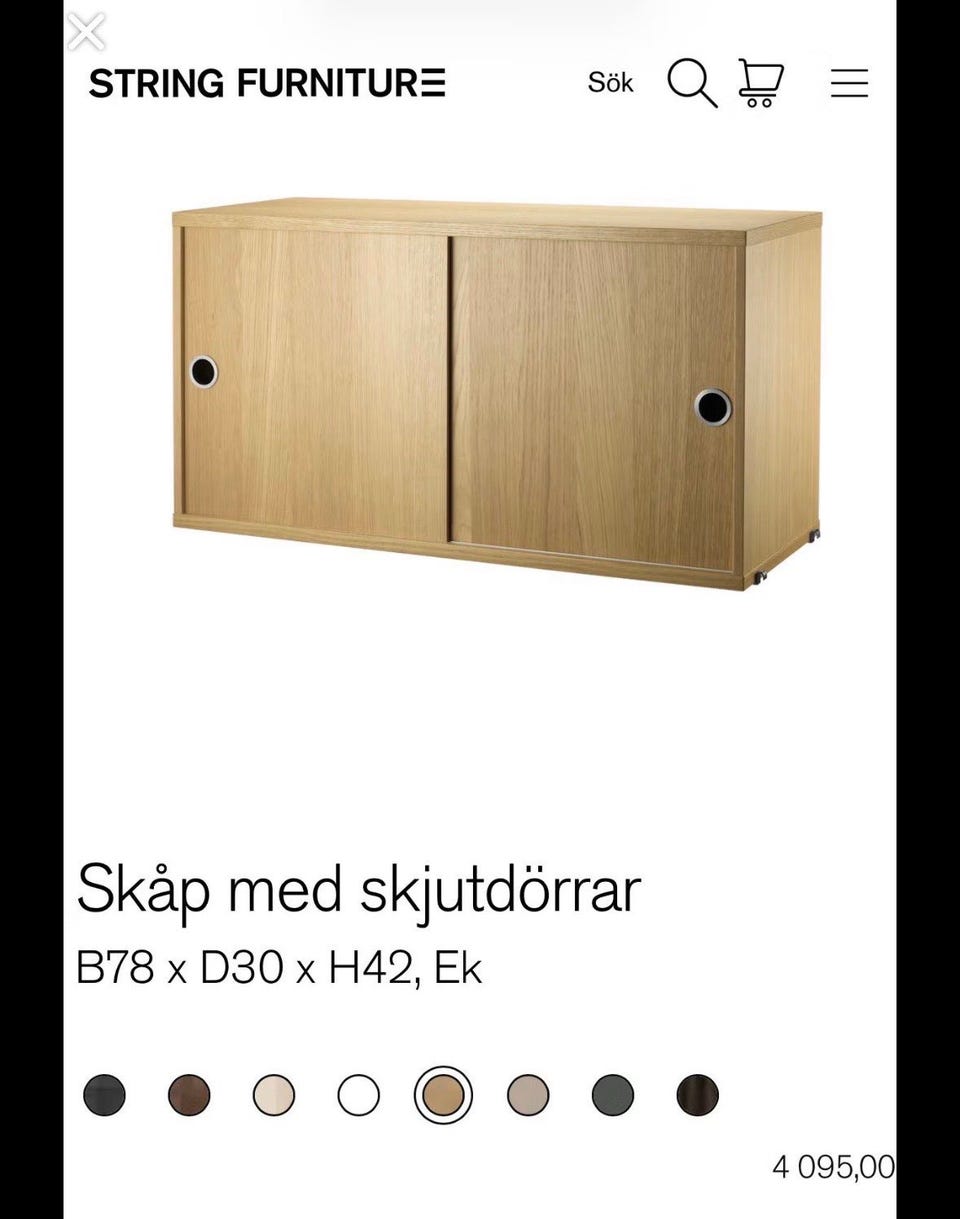
Task: Open the hamburger navigation menu
Action: 848,84
